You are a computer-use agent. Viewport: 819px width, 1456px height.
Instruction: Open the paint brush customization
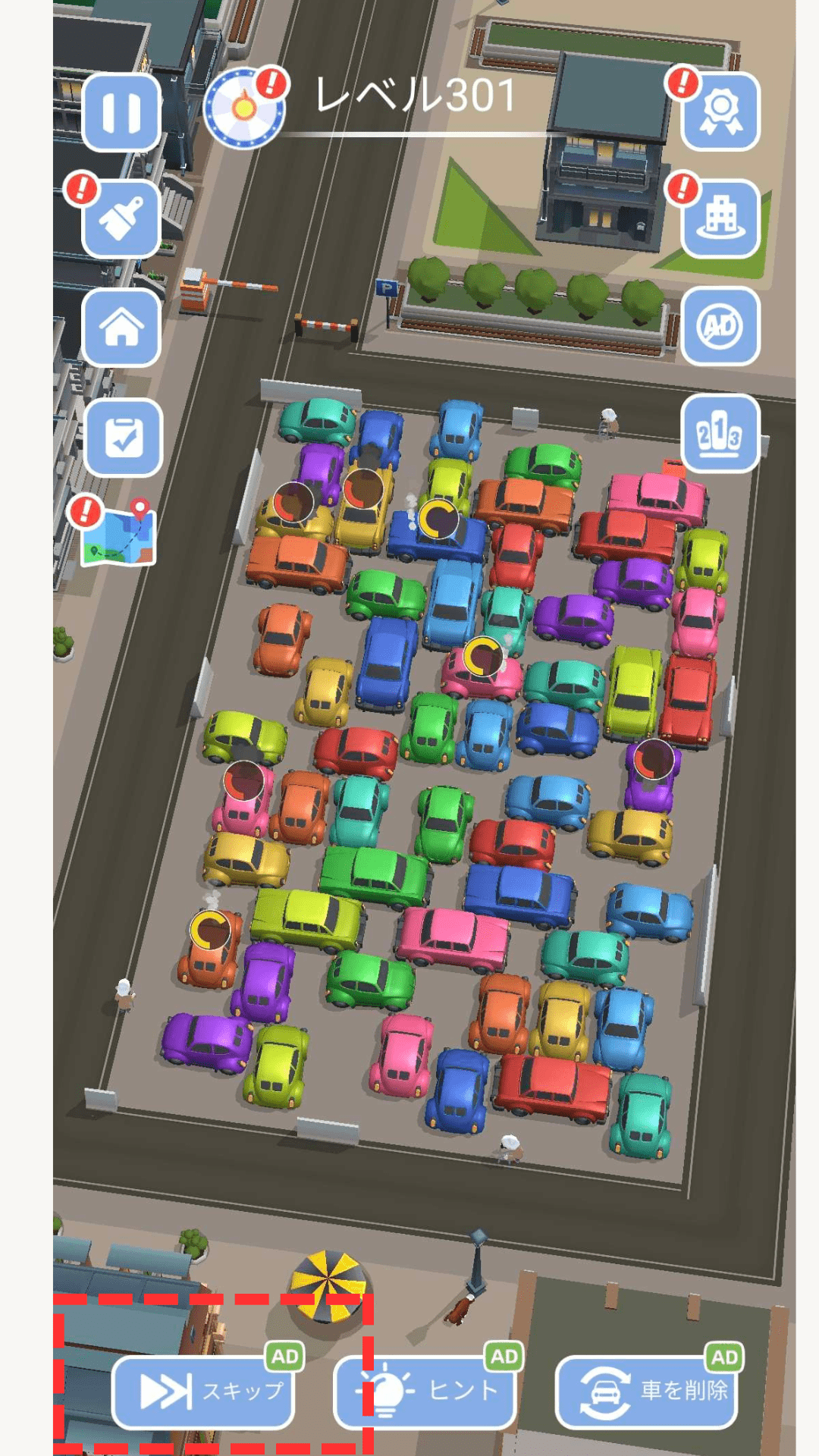121,219
